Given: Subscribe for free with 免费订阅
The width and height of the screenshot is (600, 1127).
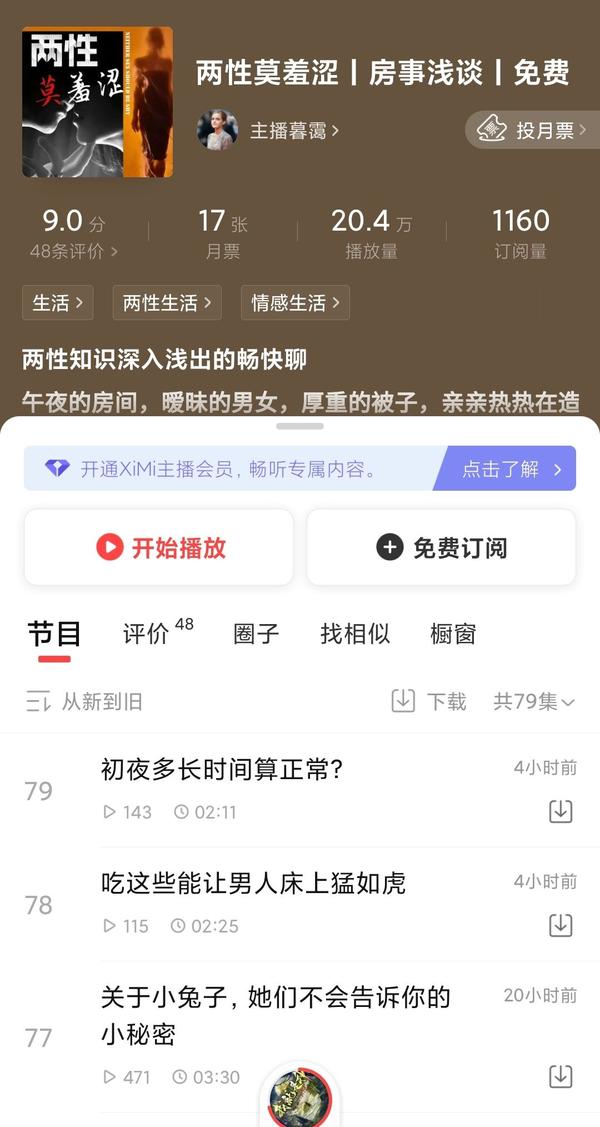Looking at the screenshot, I should pos(441,548).
